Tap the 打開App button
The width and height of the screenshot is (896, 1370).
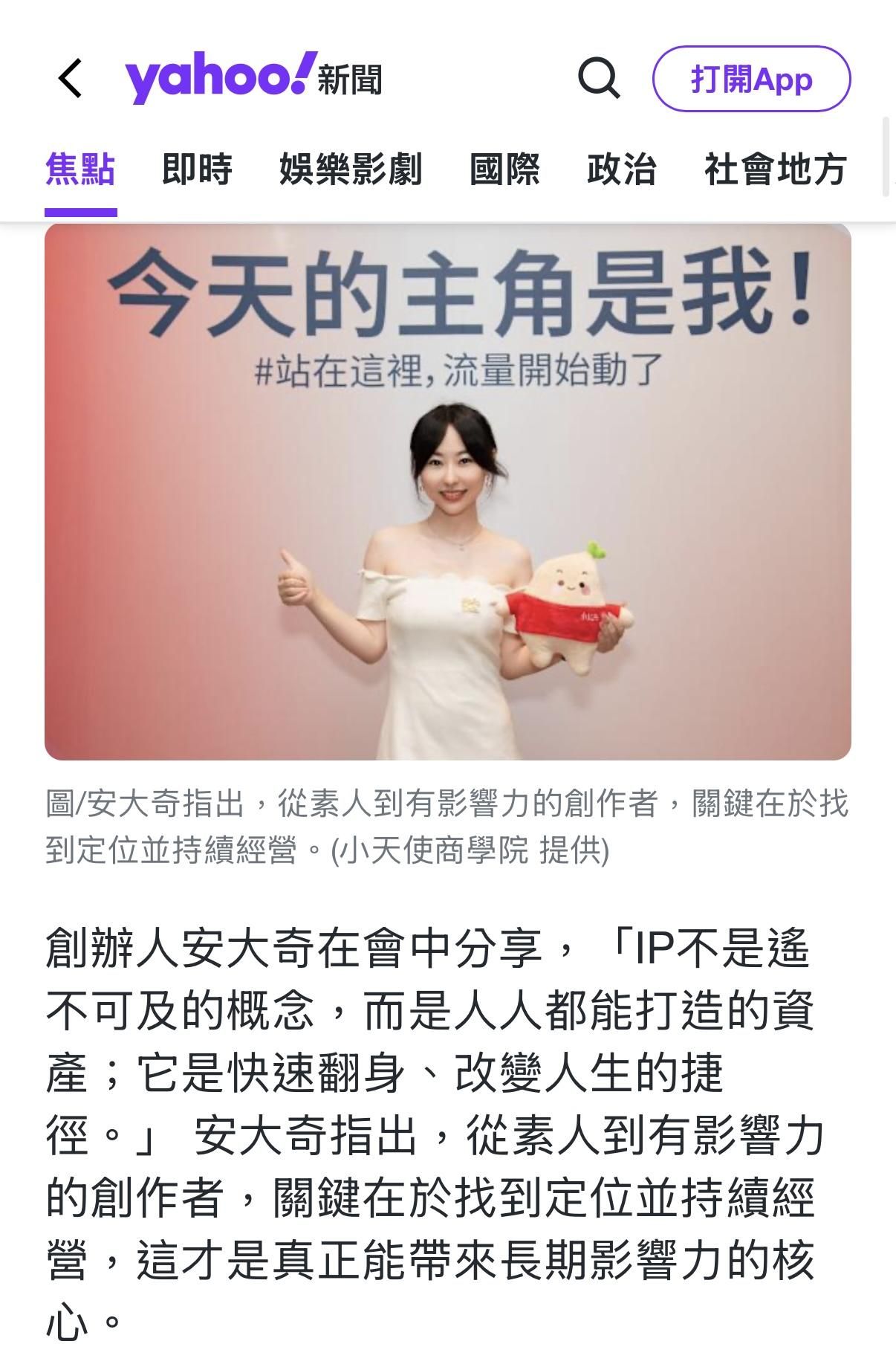tap(751, 79)
